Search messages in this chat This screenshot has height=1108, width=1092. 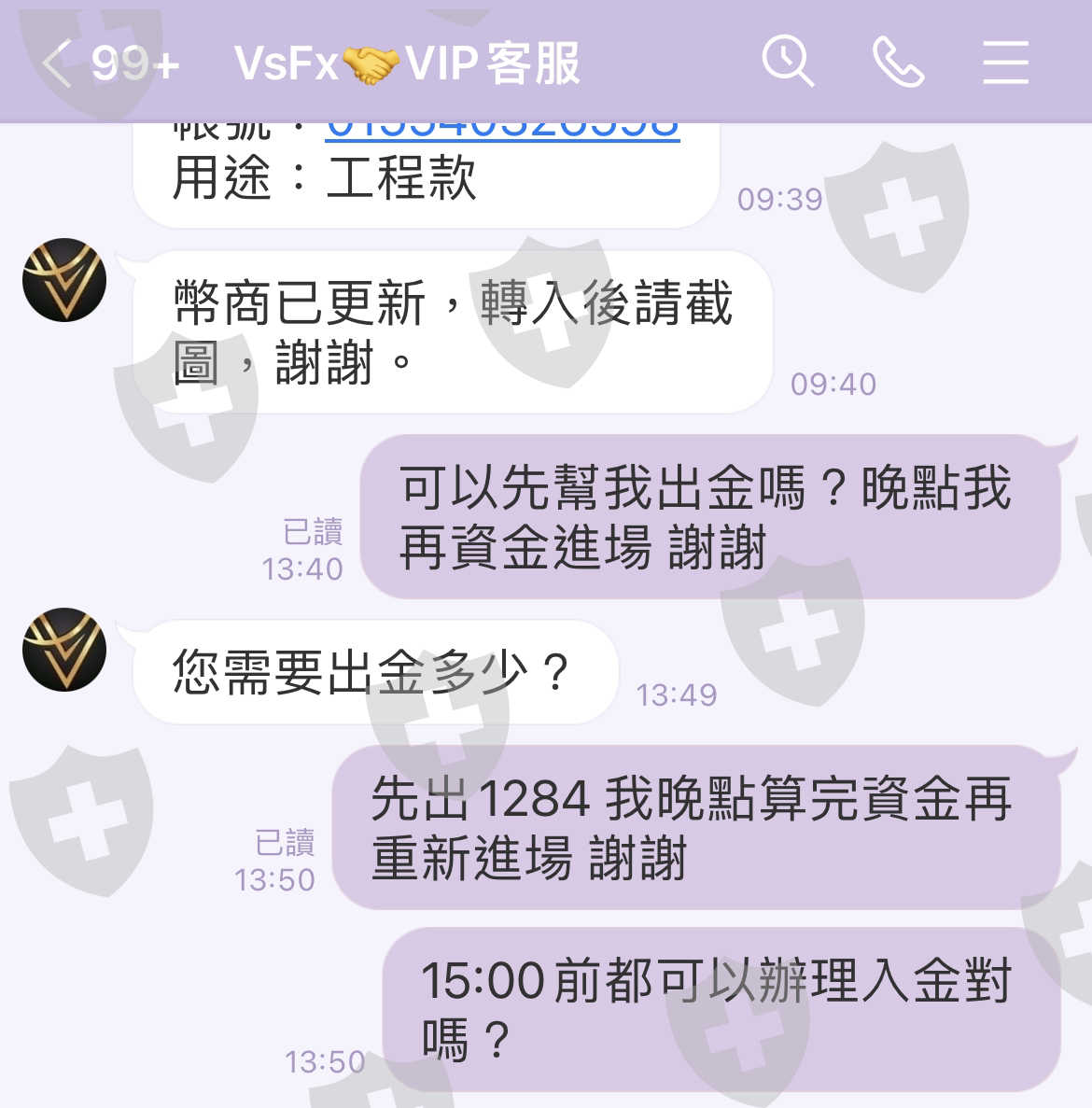tap(788, 63)
